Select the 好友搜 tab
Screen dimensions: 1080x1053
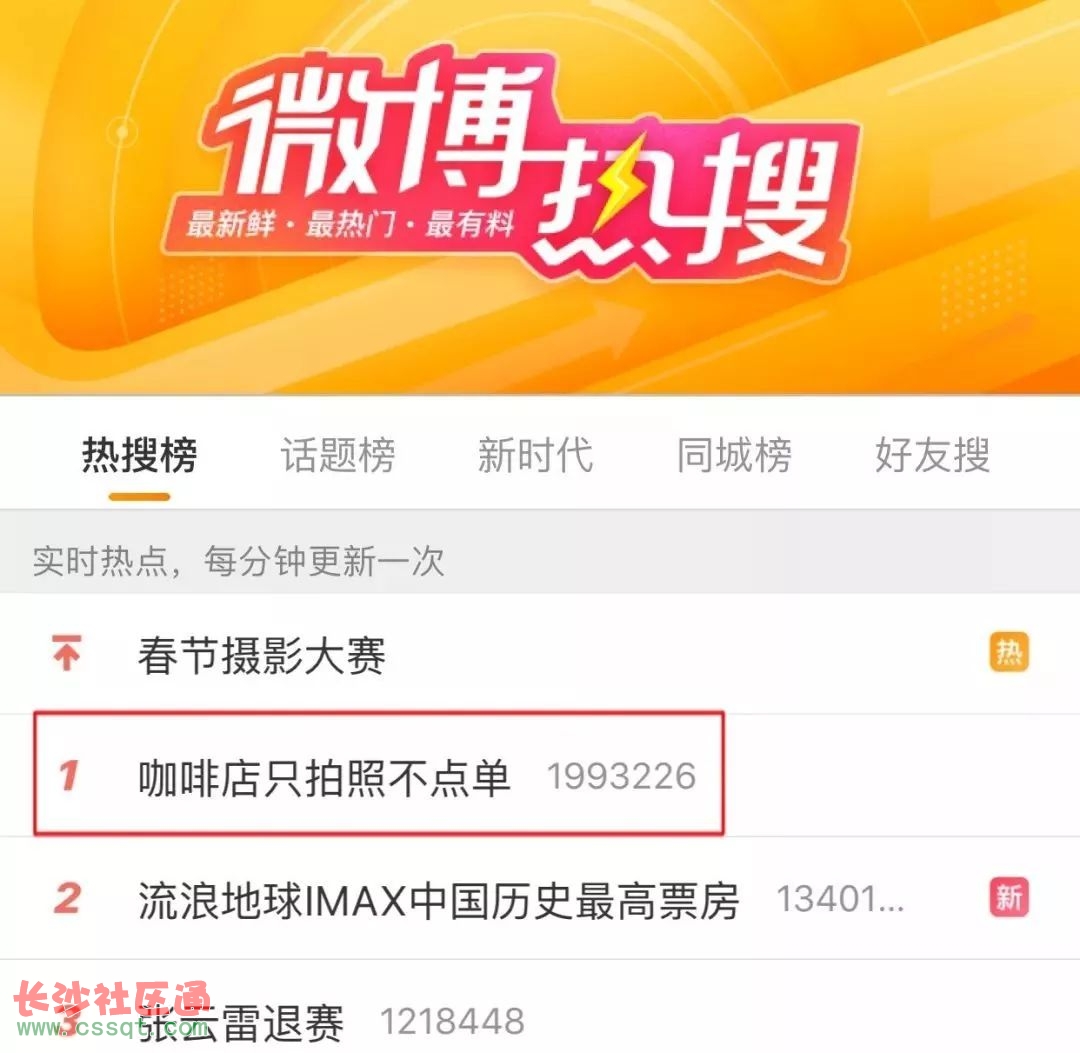click(x=932, y=456)
